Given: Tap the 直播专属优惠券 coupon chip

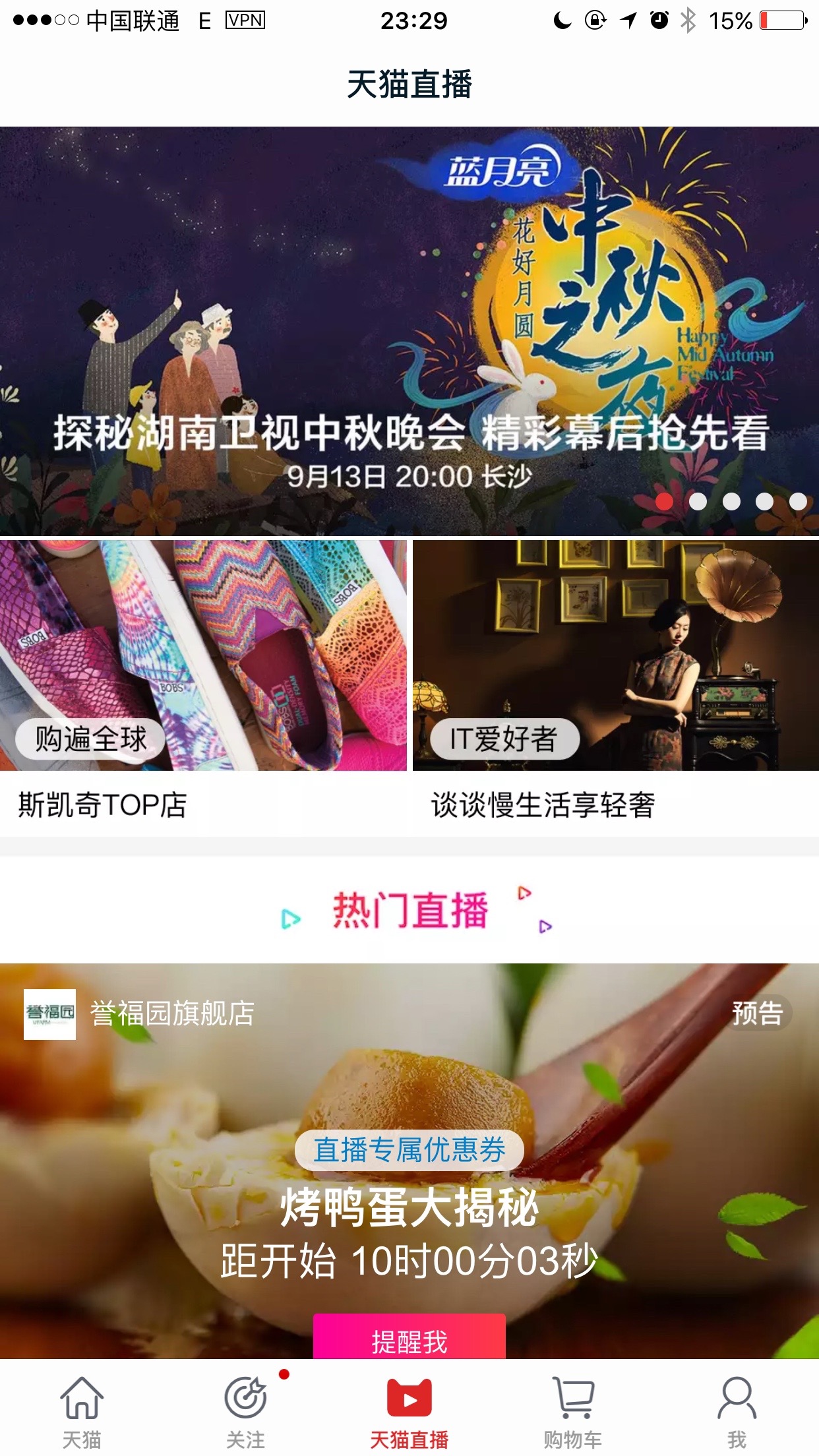Looking at the screenshot, I should (x=409, y=1150).
